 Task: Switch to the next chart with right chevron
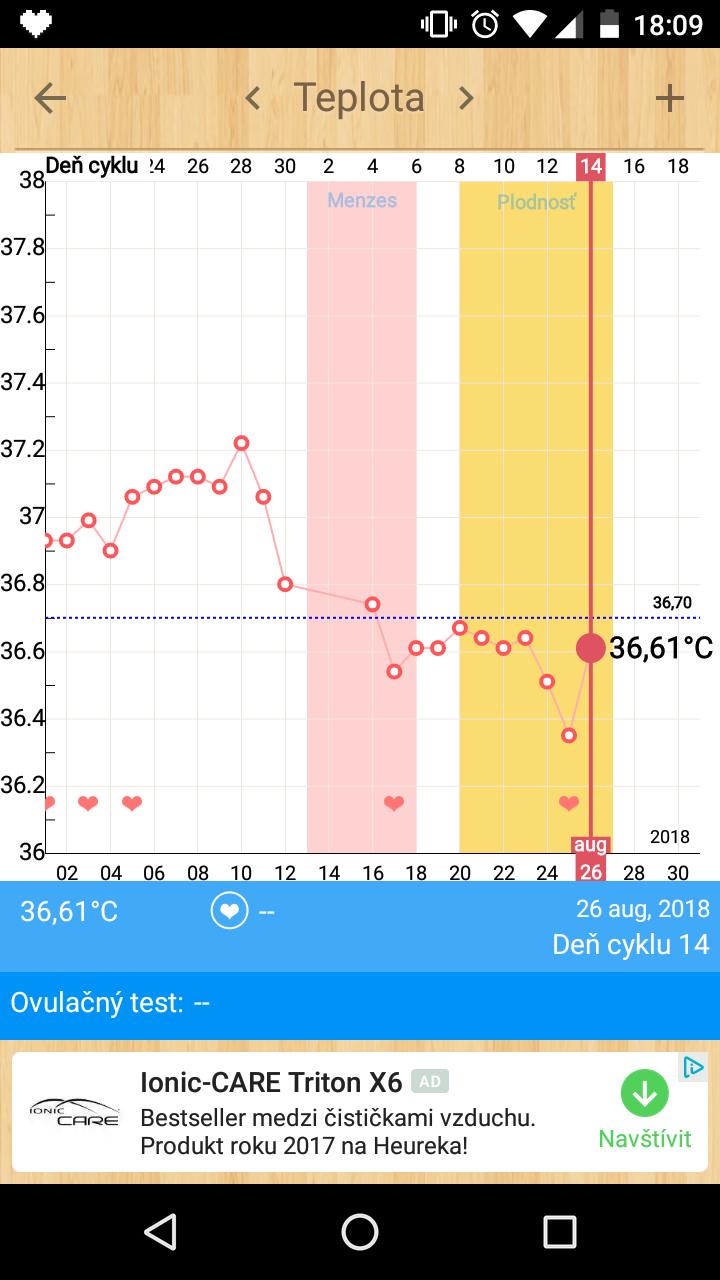[x=466, y=98]
